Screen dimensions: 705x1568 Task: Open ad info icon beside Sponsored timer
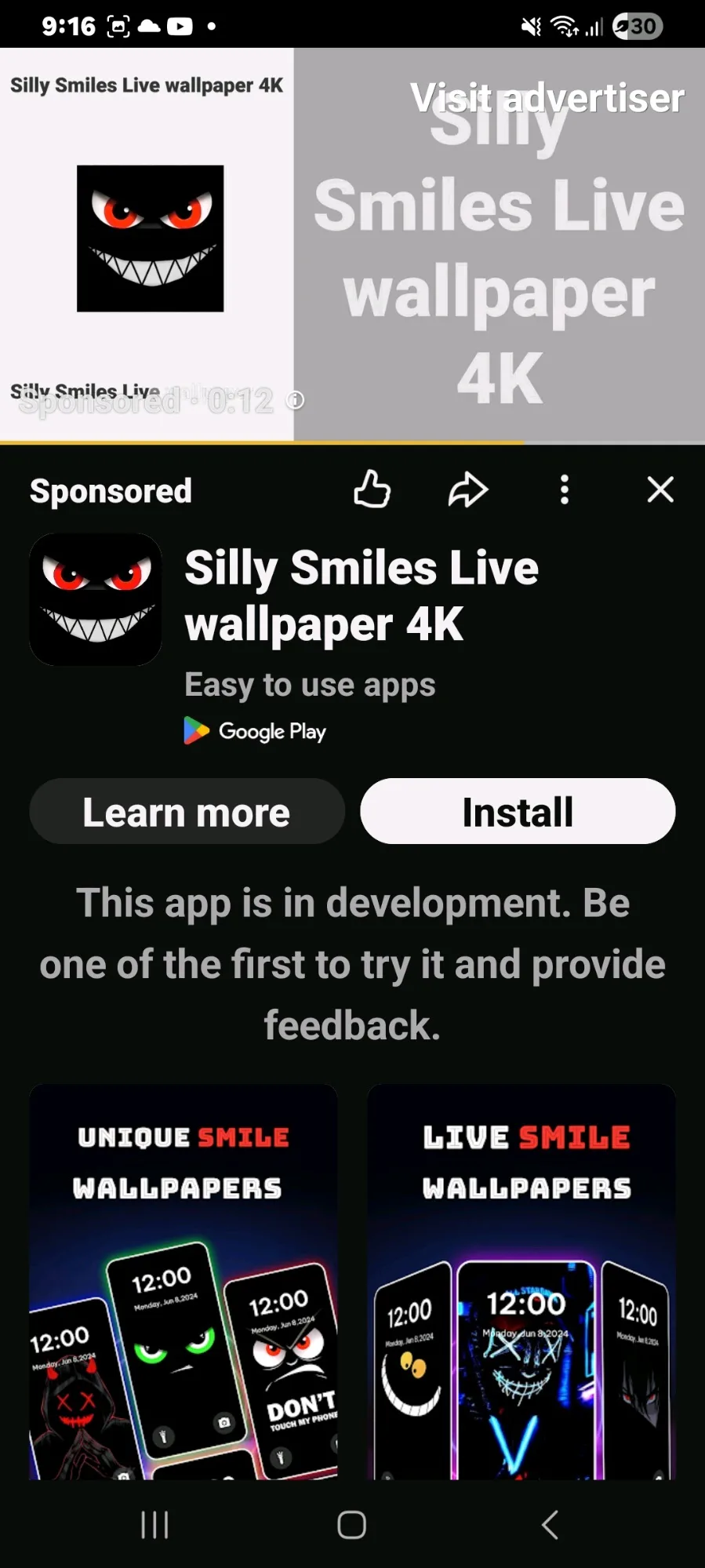pyautogui.click(x=296, y=401)
